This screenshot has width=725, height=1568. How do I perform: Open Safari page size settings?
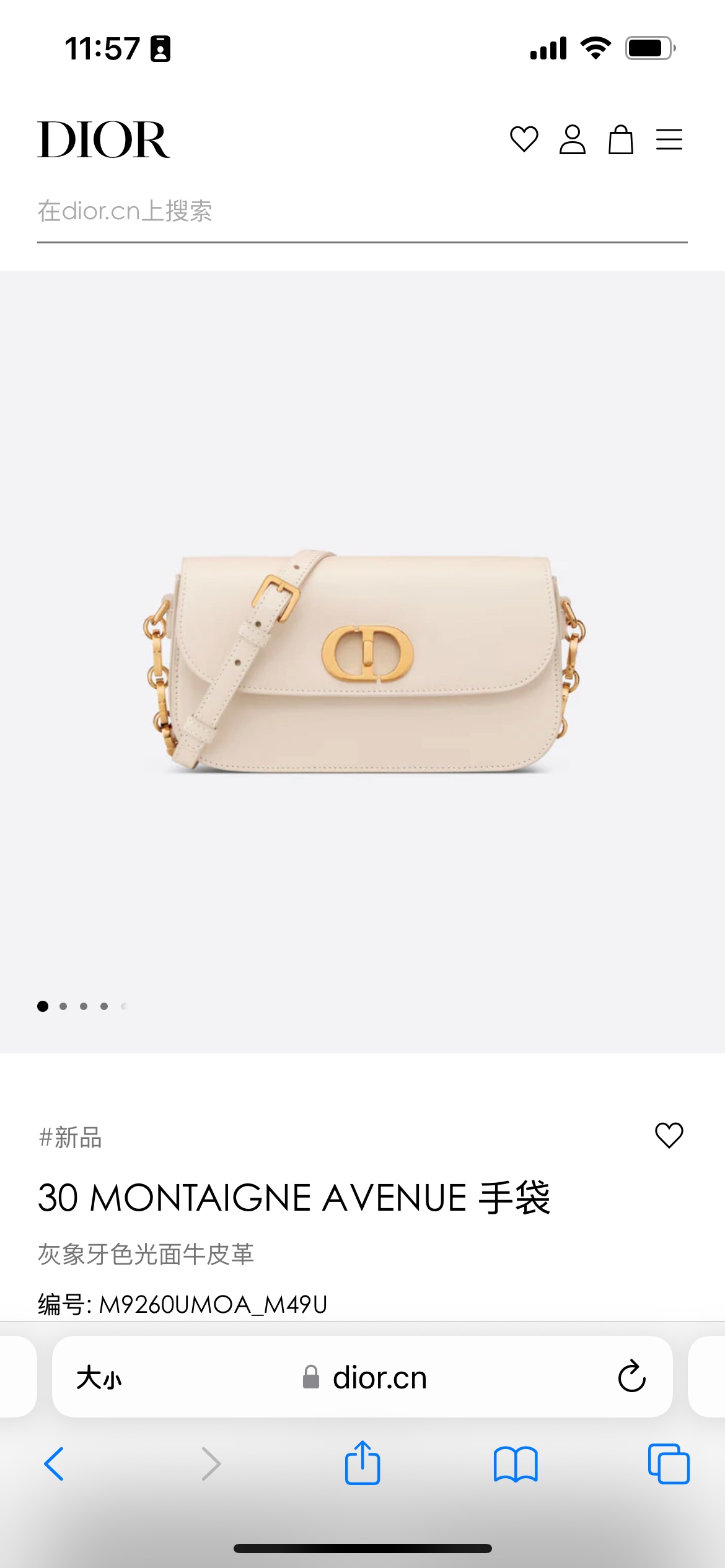99,1378
